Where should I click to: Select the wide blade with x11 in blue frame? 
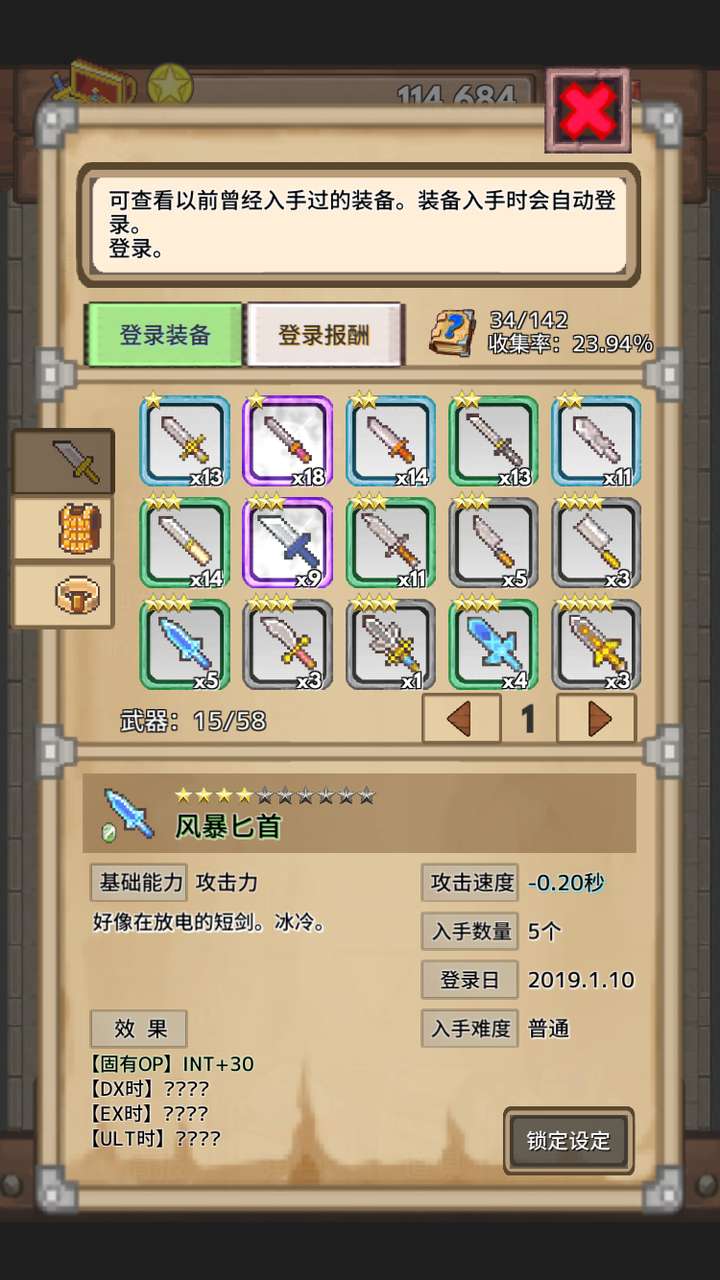coord(597,441)
